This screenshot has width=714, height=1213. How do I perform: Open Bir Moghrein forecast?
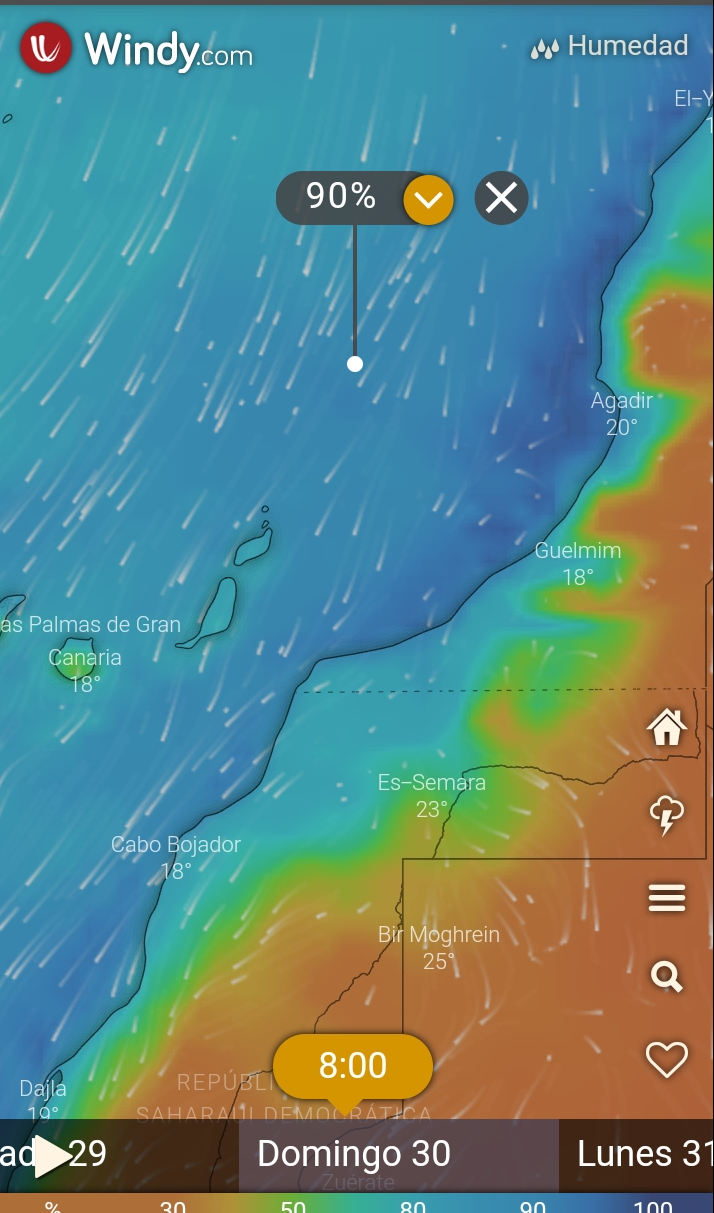click(438, 947)
